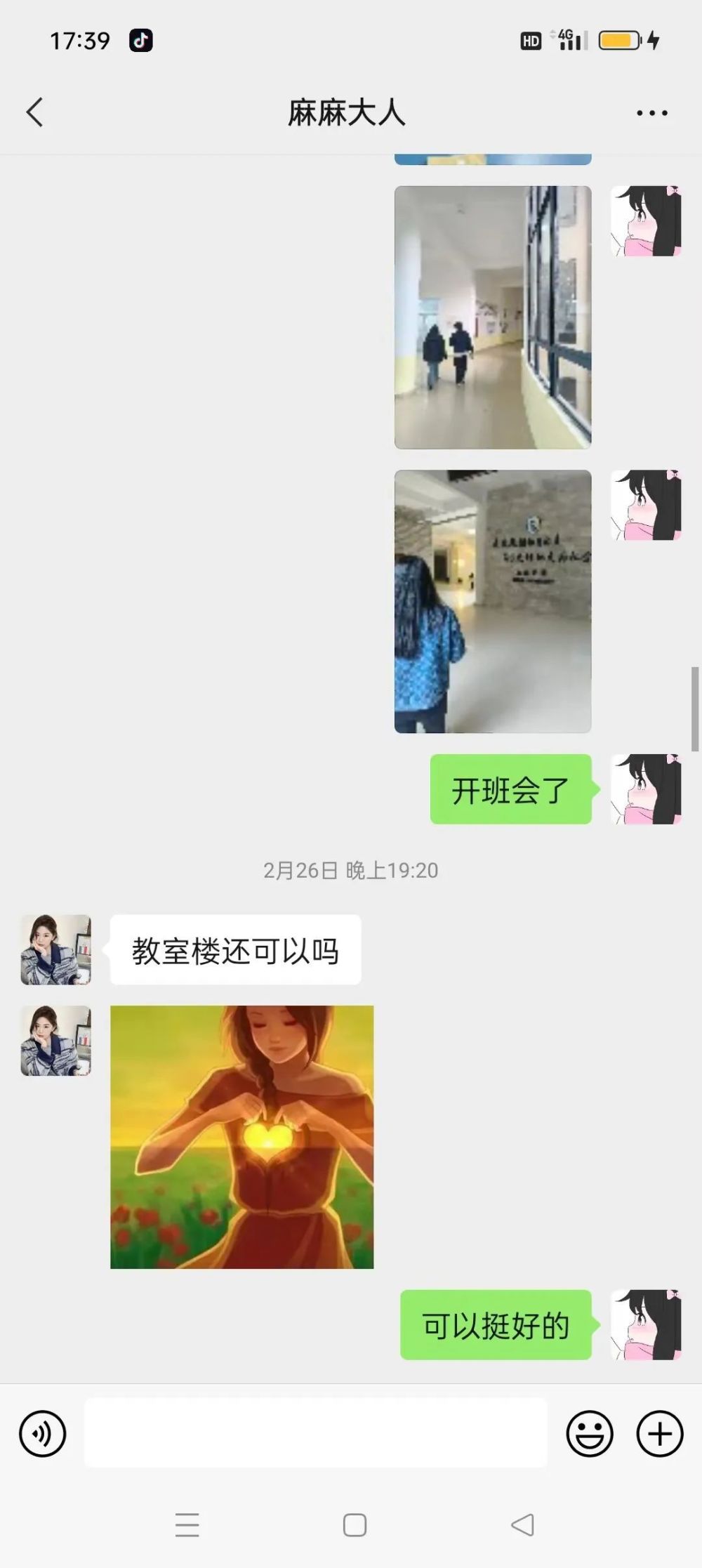Open the heart-hands girl picture
The height and width of the screenshot is (1568, 702).
[241, 1137]
